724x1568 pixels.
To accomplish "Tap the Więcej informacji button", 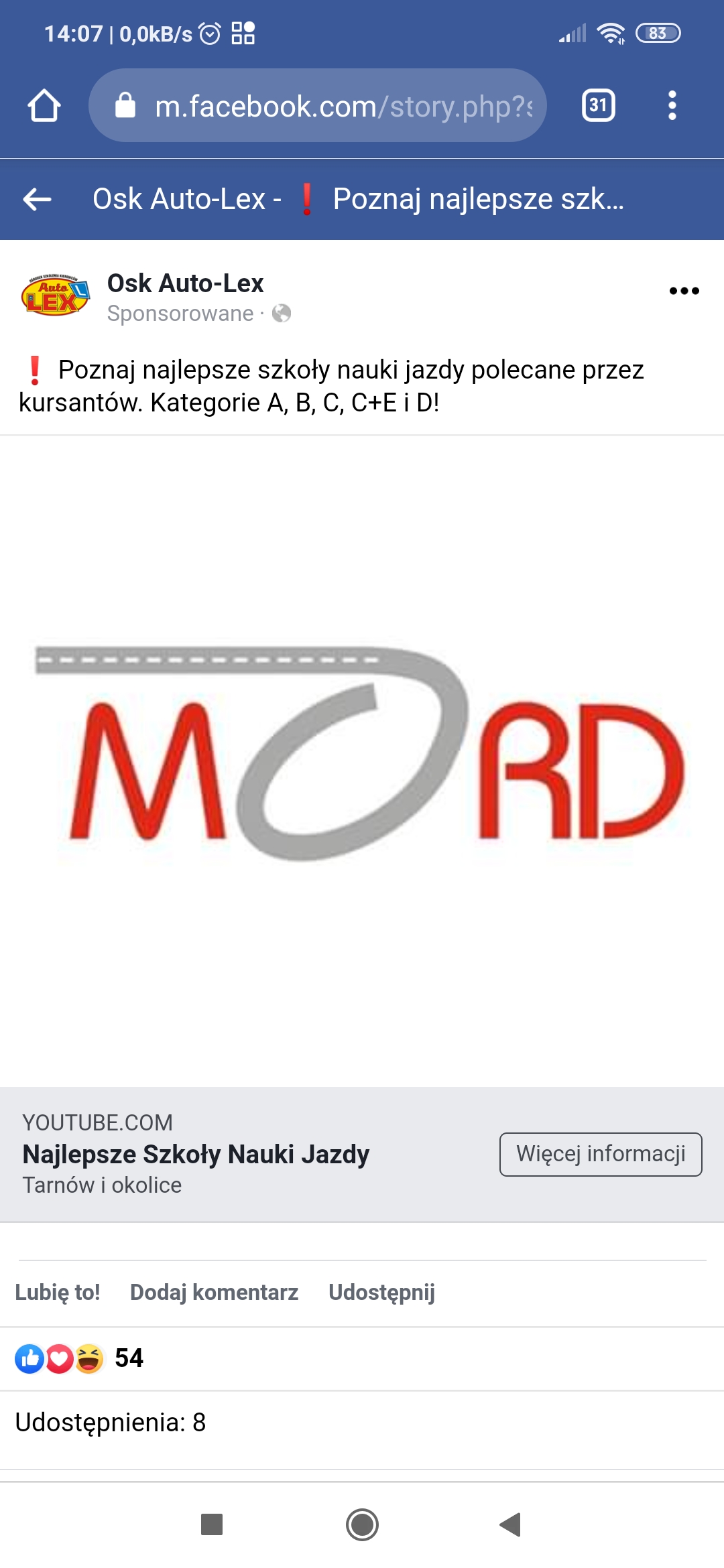I will [601, 1154].
